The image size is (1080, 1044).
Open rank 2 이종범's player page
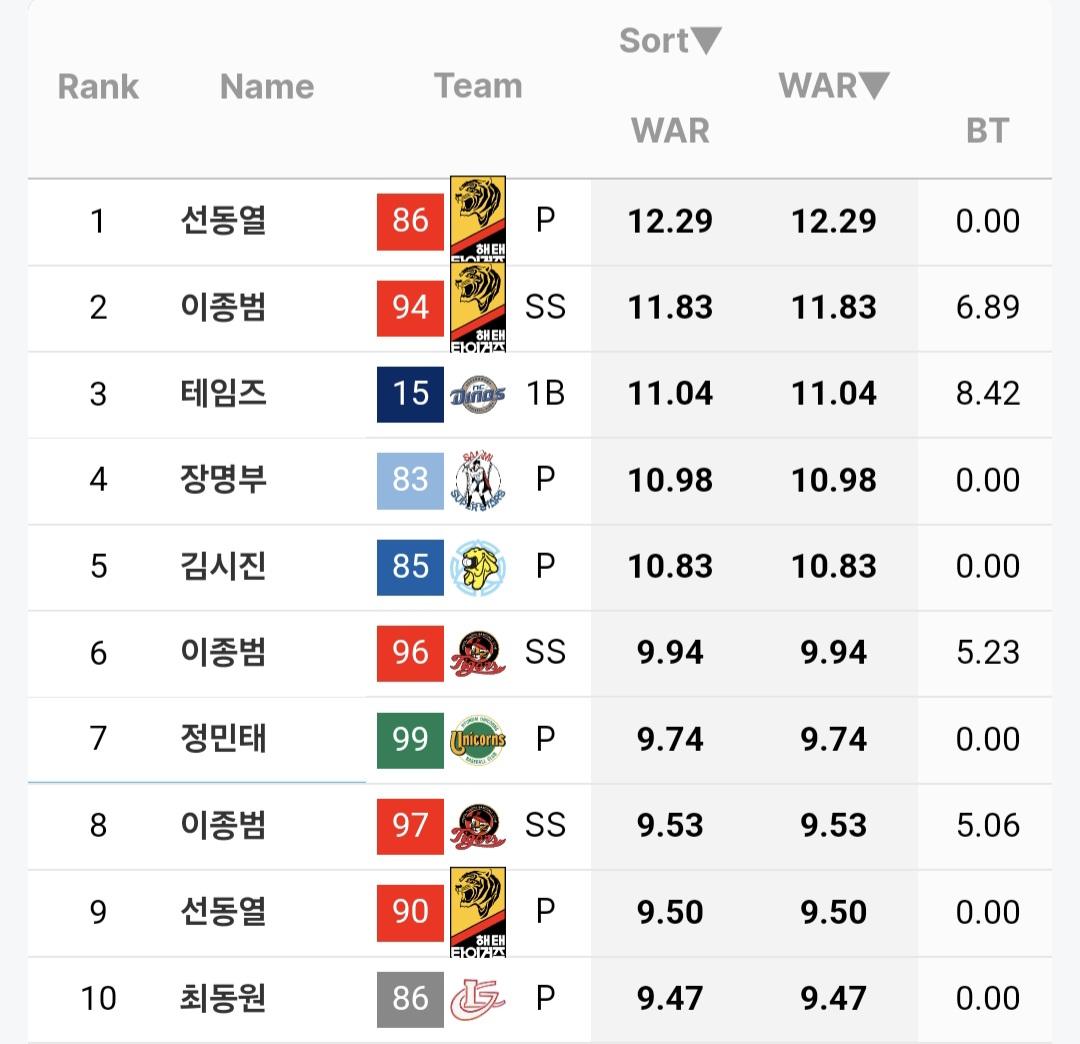point(223,307)
